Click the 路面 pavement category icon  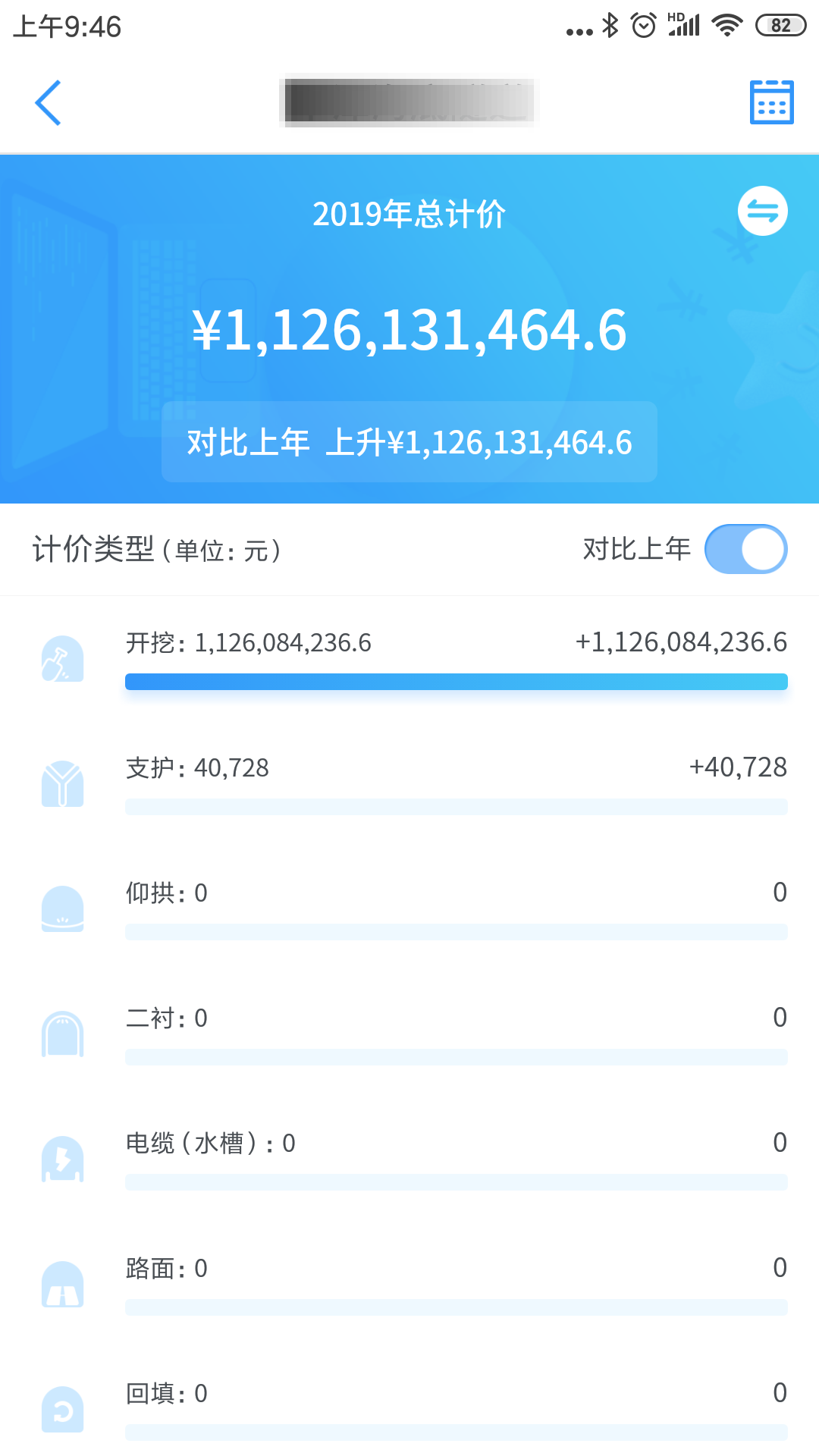pos(63,1284)
